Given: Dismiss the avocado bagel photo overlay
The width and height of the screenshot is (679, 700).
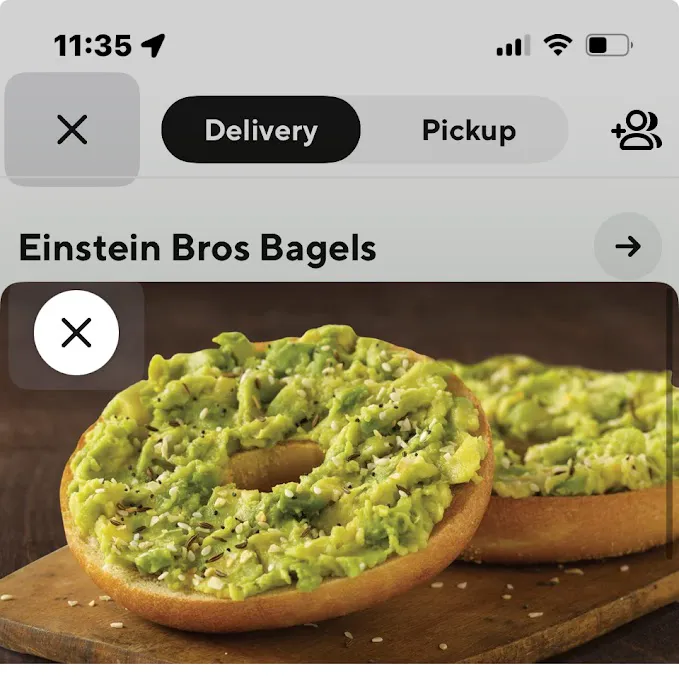Looking at the screenshot, I should pos(76,333).
